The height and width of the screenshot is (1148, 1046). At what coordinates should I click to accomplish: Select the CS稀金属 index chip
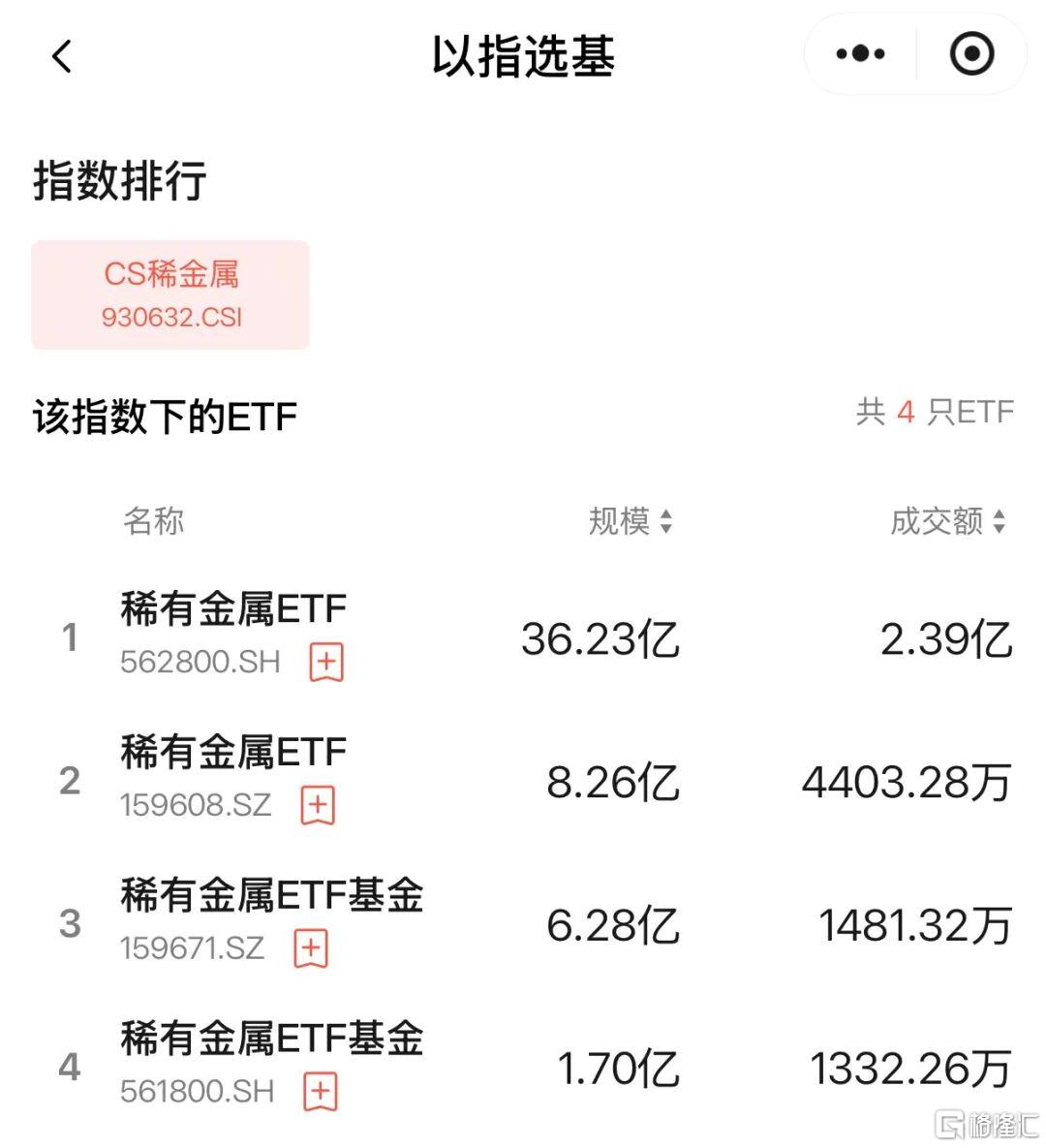tap(170, 295)
